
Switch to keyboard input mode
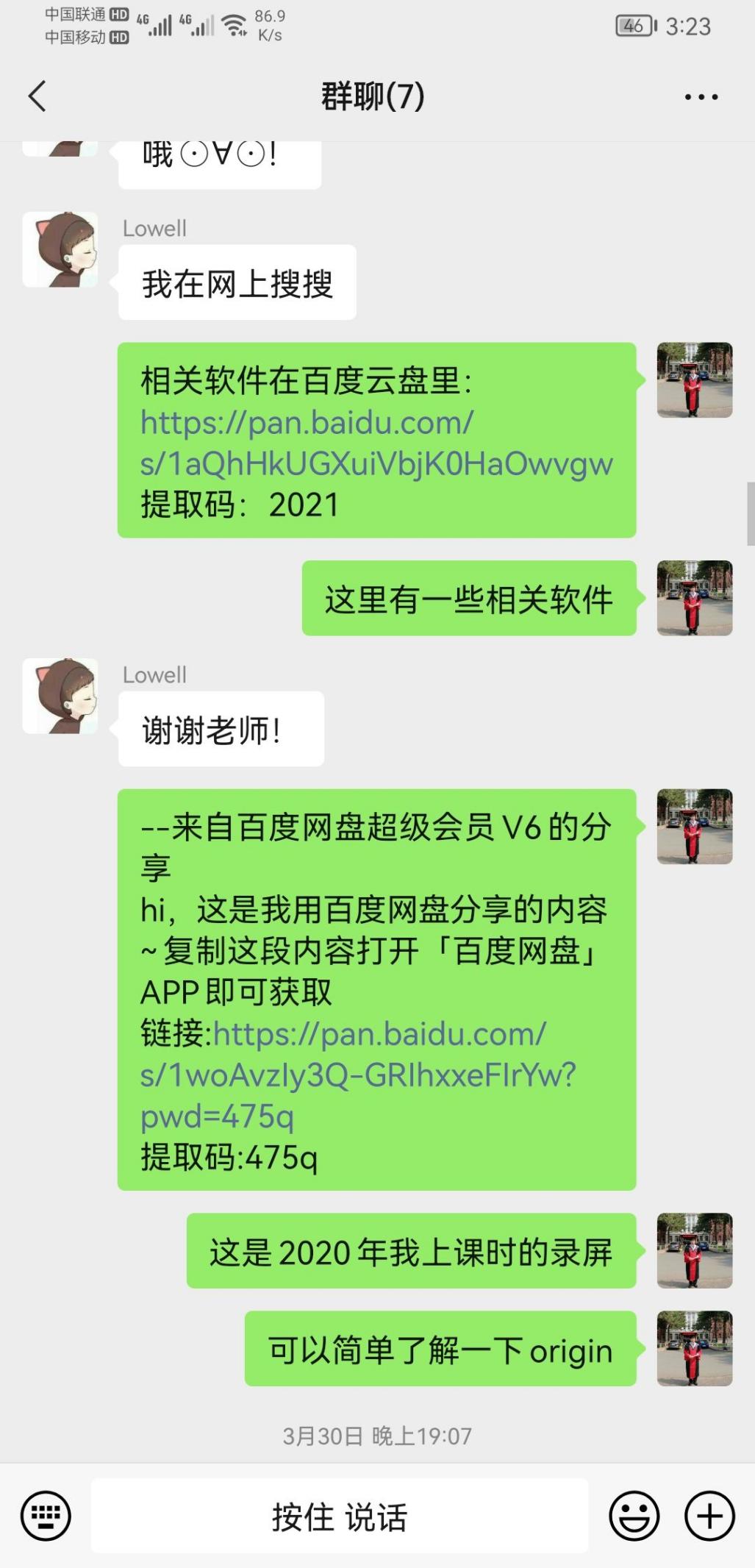tap(46, 1516)
